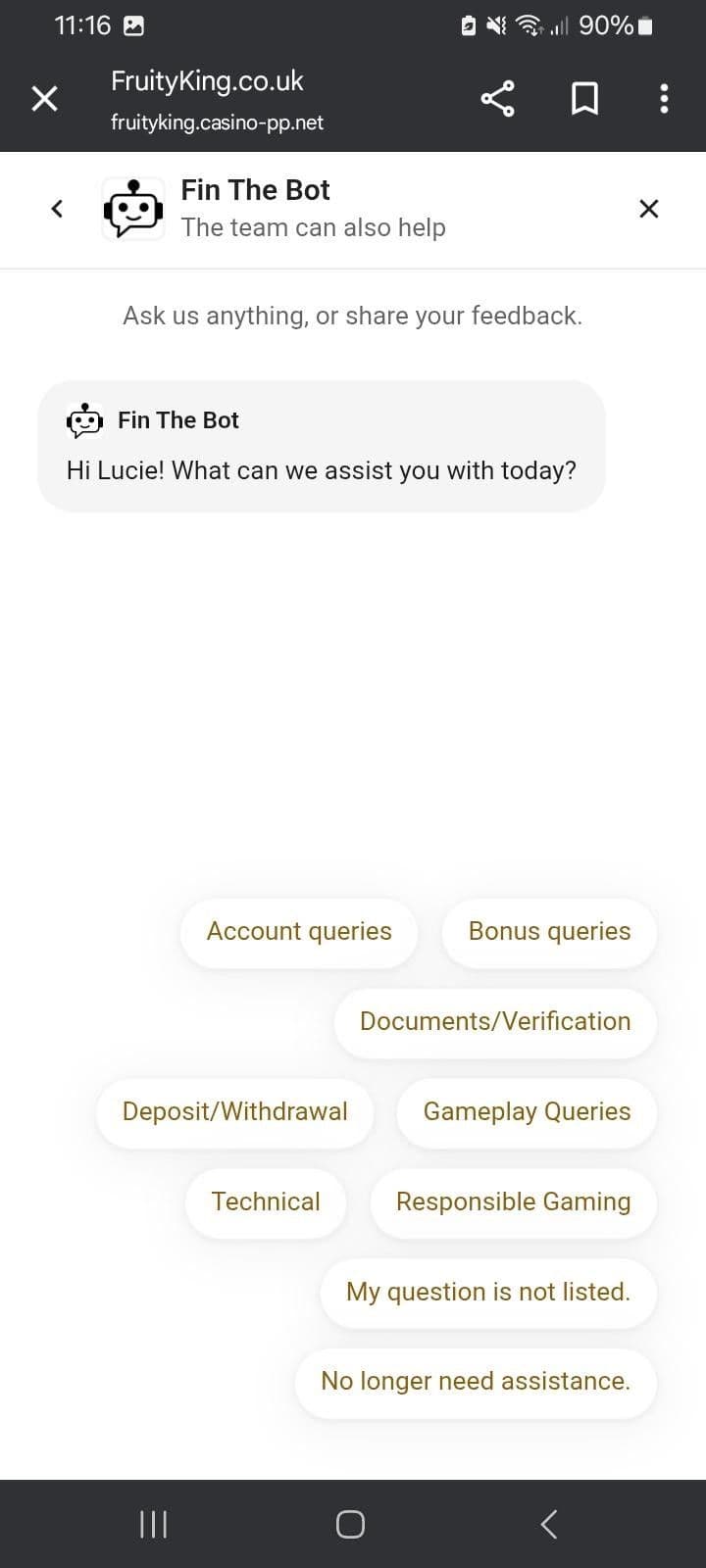706x1568 pixels.
Task: Tap the robot icon beside the greeting message
Action: click(84, 419)
